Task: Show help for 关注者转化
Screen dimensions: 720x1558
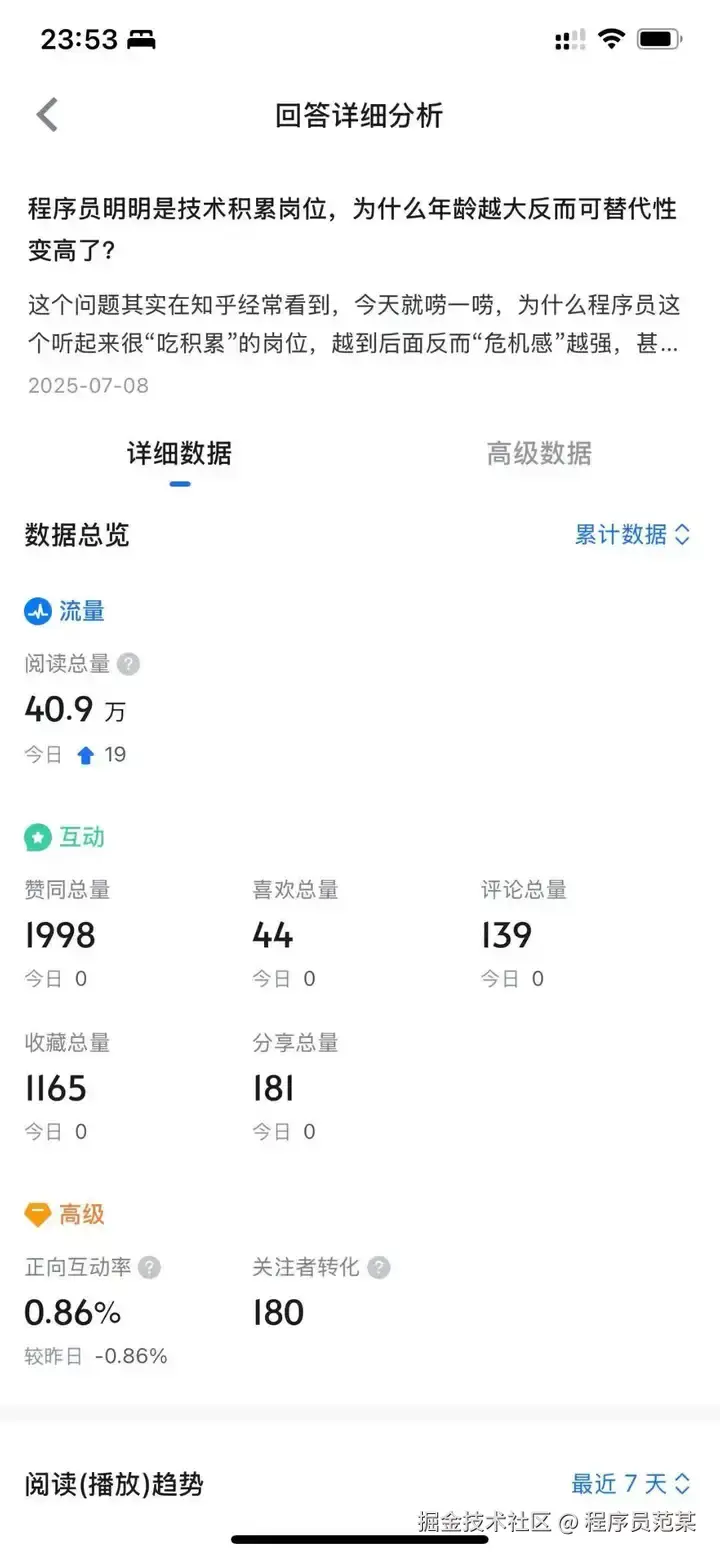Action: 378,1268
